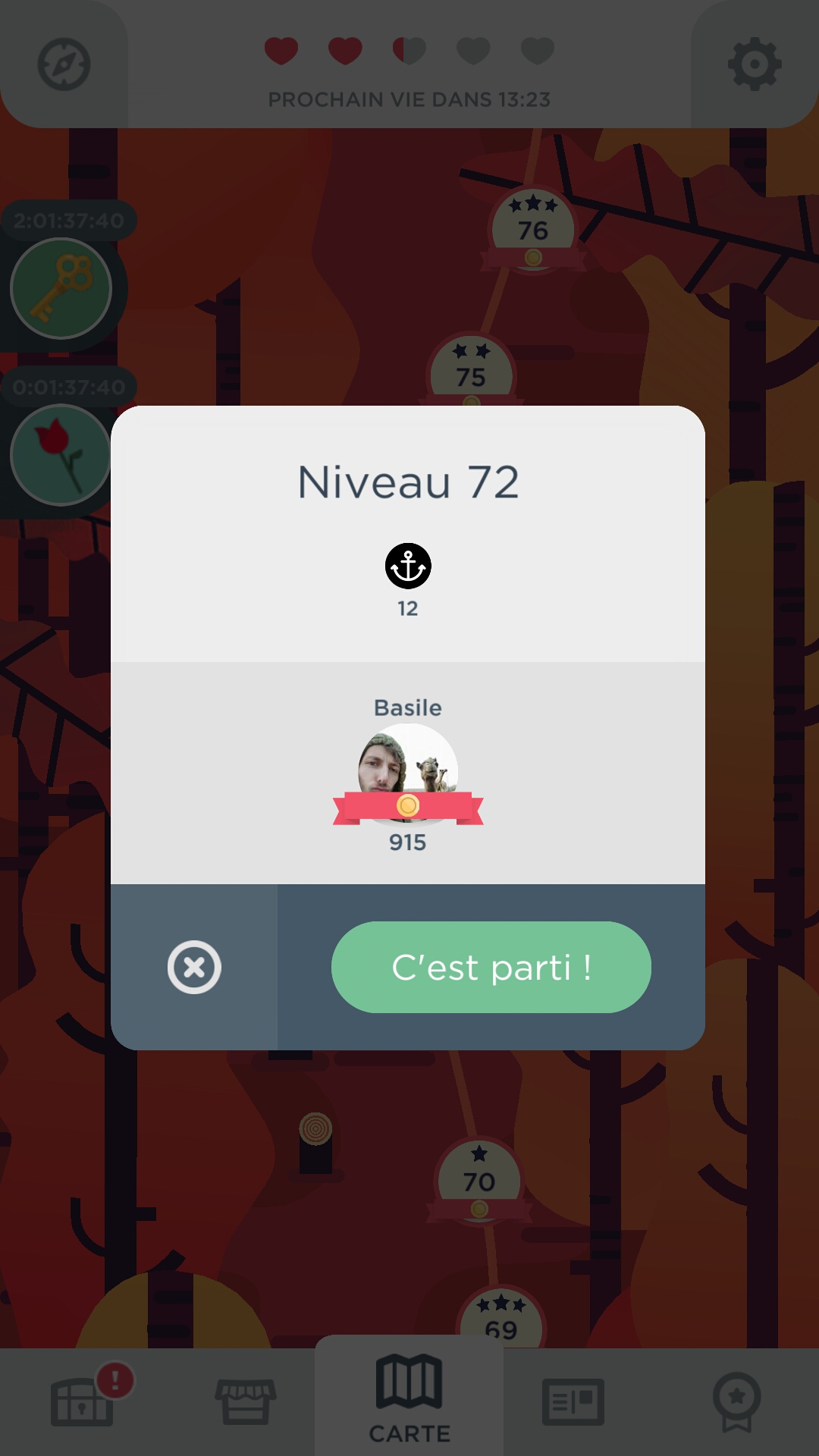Open the compass icon
The height and width of the screenshot is (1456, 819).
pyautogui.click(x=64, y=65)
